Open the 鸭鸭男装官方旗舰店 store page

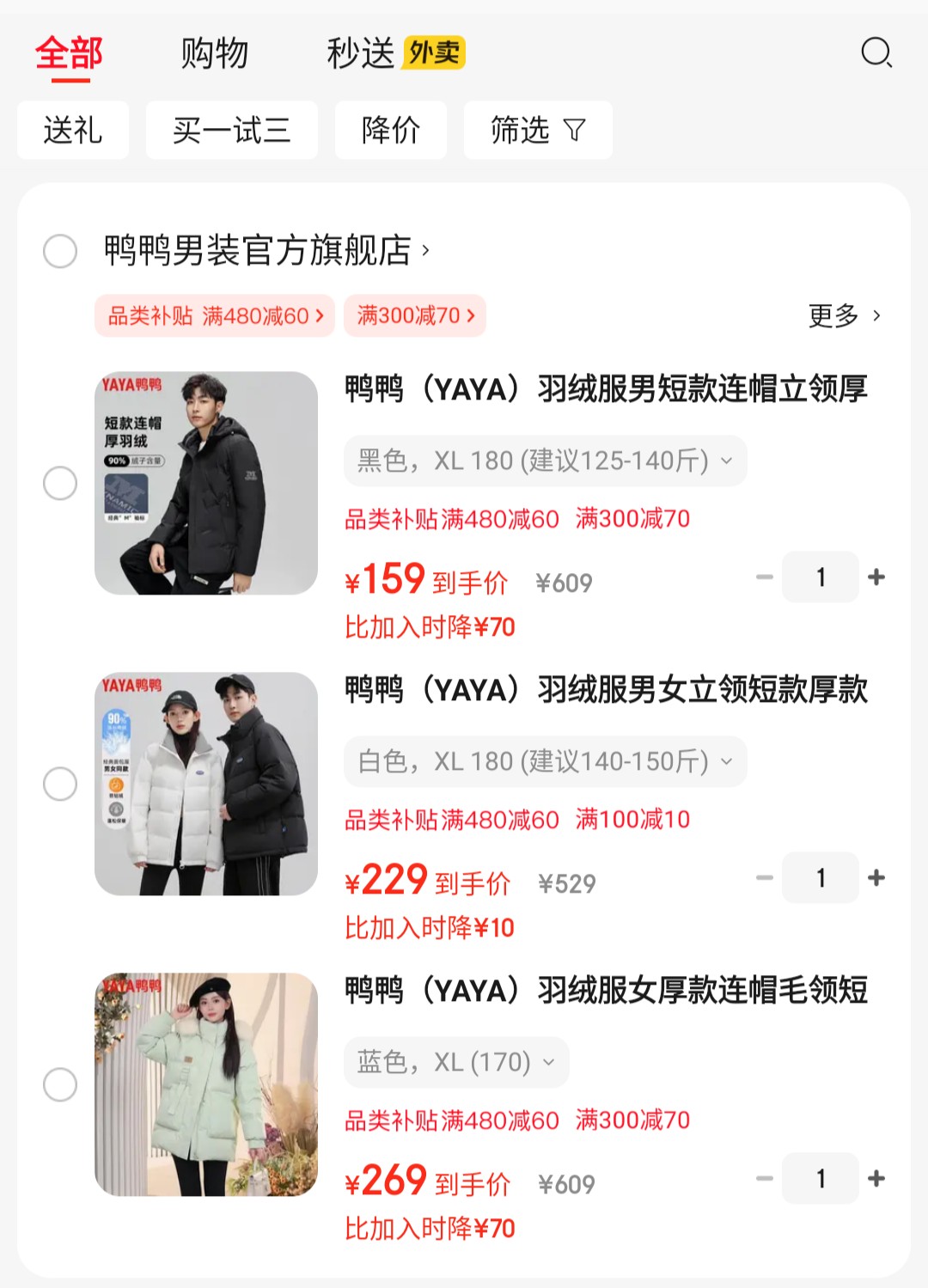point(266,251)
